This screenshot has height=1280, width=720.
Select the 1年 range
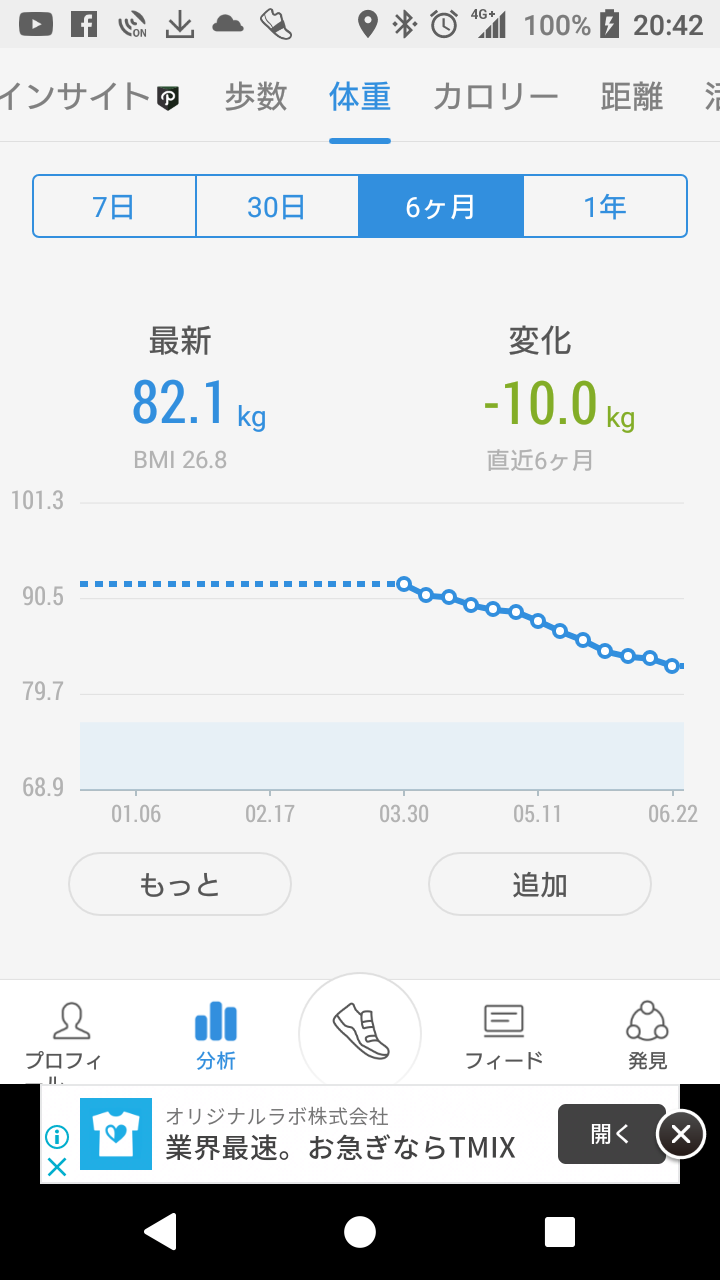[x=605, y=207]
